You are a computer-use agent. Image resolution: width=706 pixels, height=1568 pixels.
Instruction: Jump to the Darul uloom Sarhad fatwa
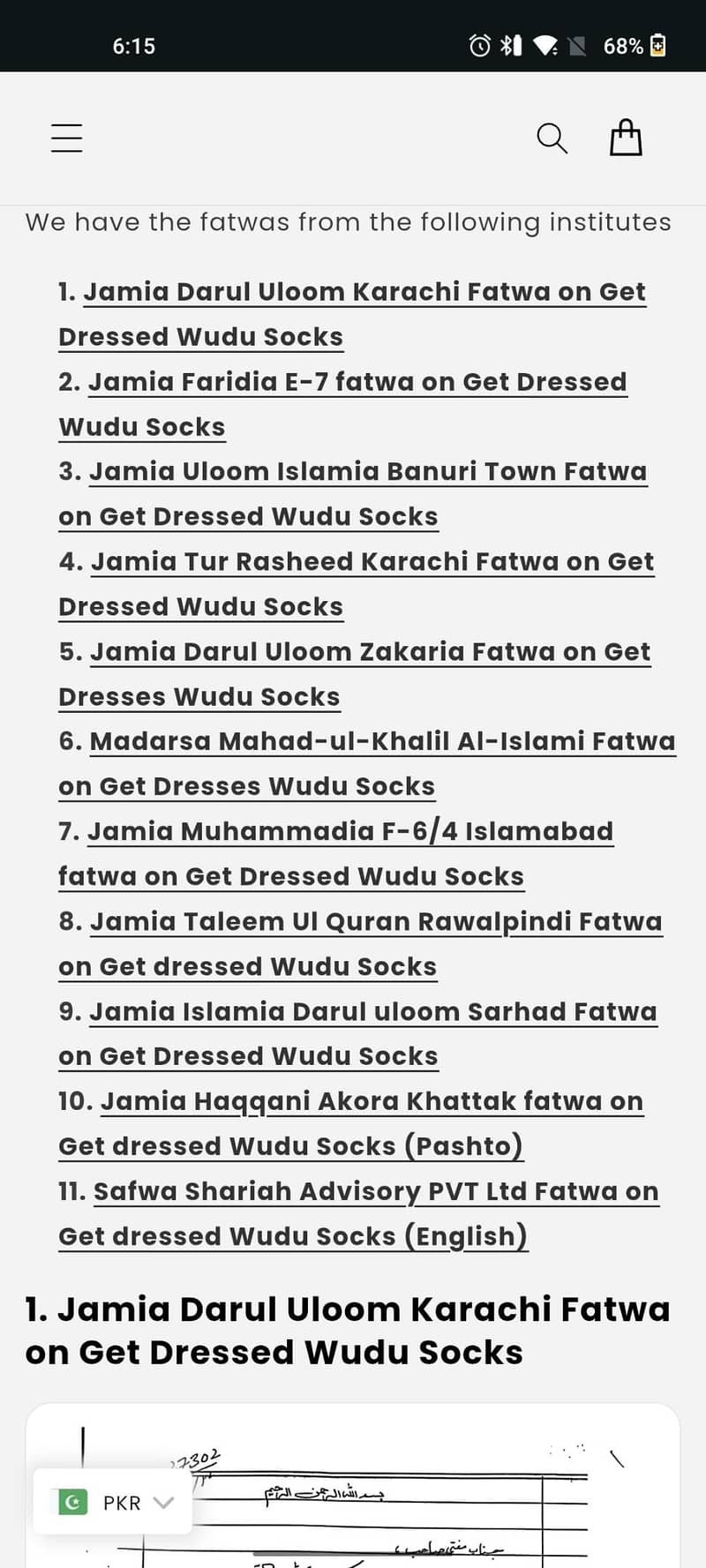click(372, 1012)
